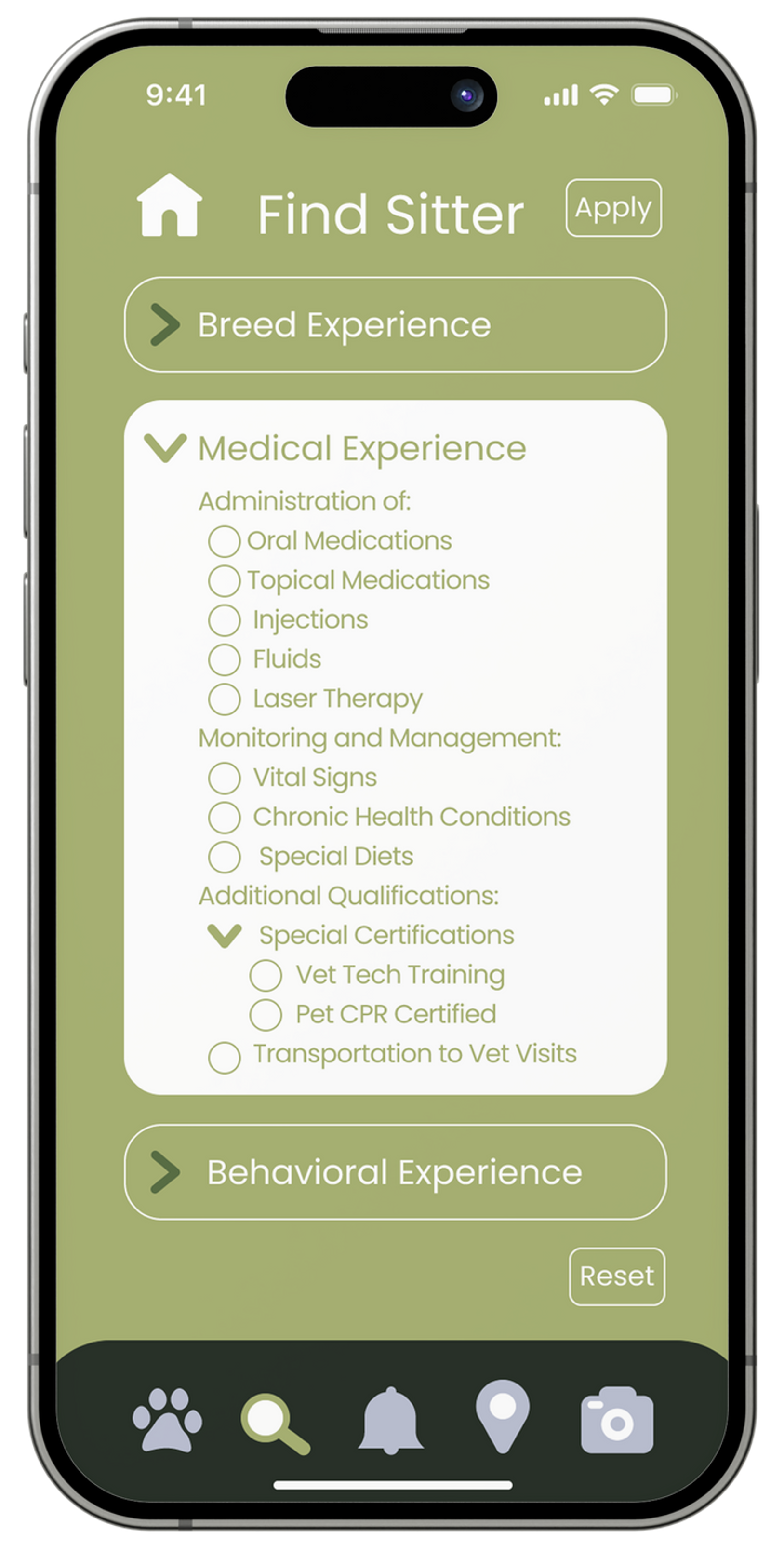
Task: Check Chronic Health Conditions
Action: (x=224, y=818)
